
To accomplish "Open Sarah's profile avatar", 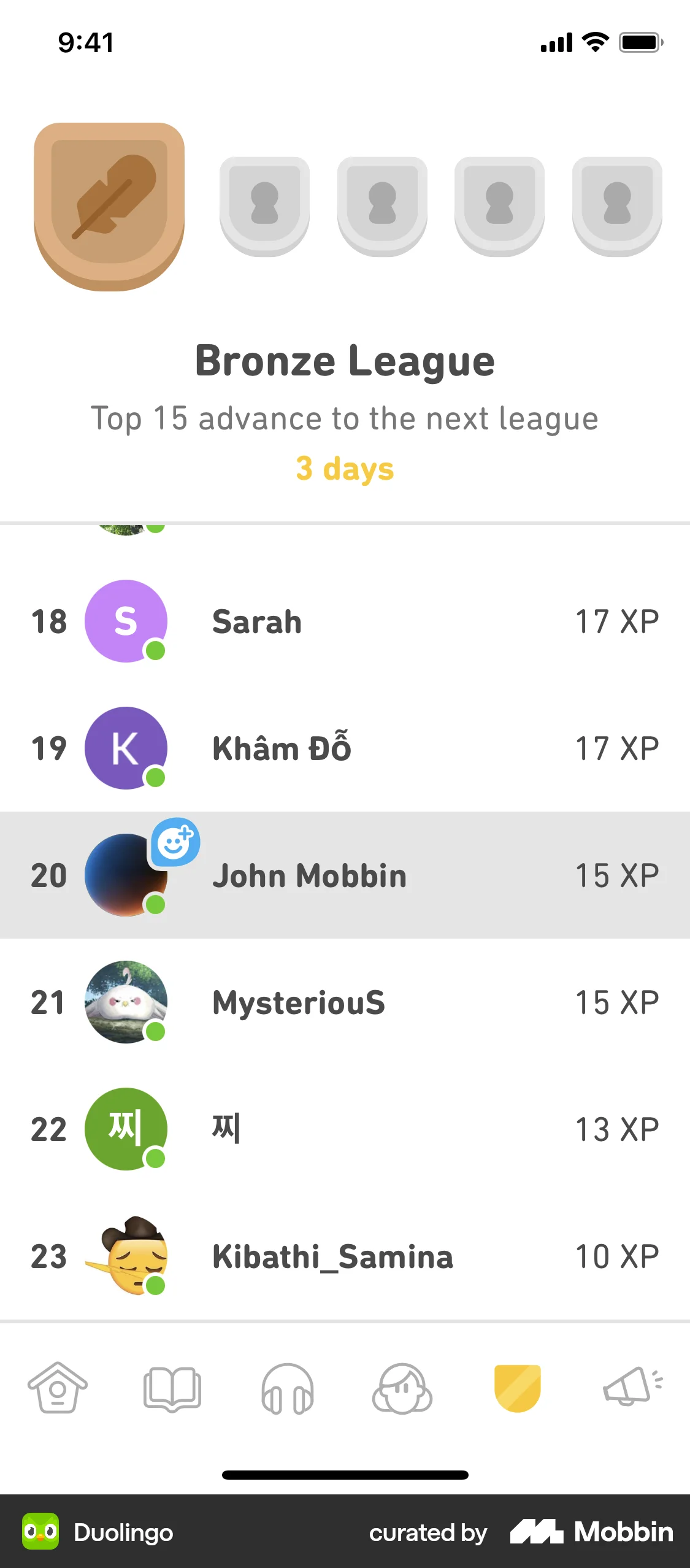I will pos(126,621).
